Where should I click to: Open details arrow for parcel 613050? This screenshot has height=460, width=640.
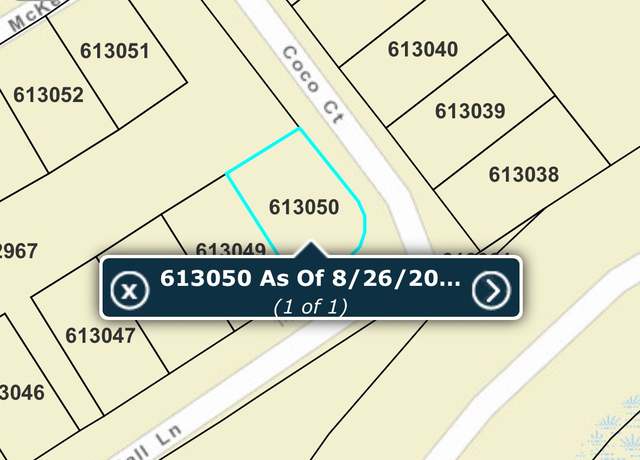click(x=491, y=290)
